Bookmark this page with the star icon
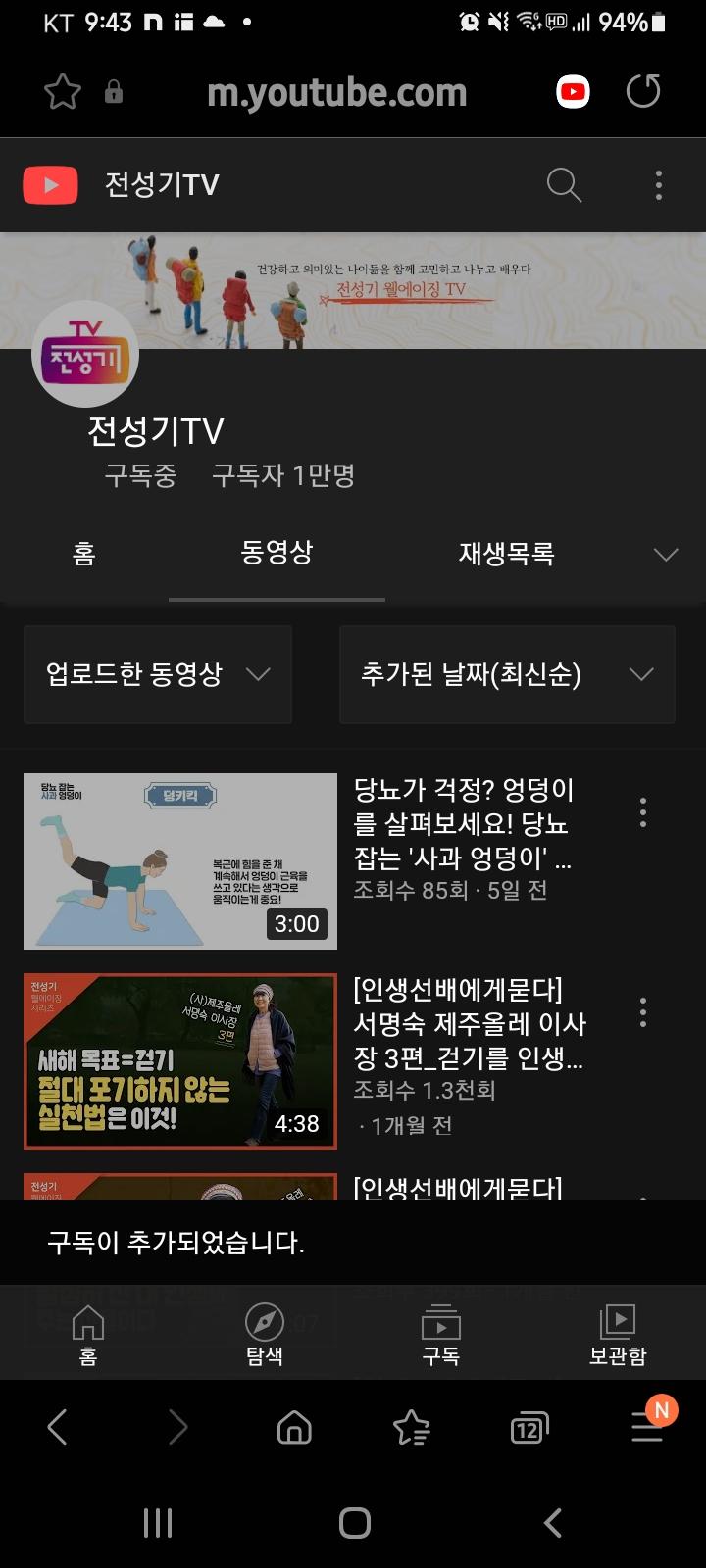This screenshot has height=1568, width=706. pos(63,92)
